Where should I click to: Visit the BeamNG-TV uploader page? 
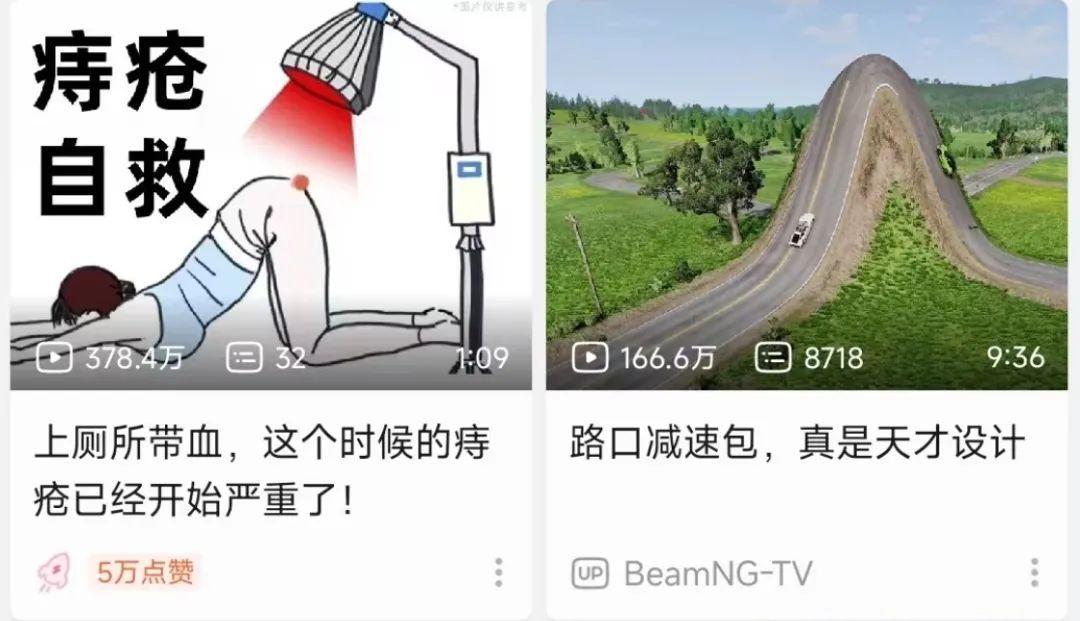pyautogui.click(x=716, y=574)
